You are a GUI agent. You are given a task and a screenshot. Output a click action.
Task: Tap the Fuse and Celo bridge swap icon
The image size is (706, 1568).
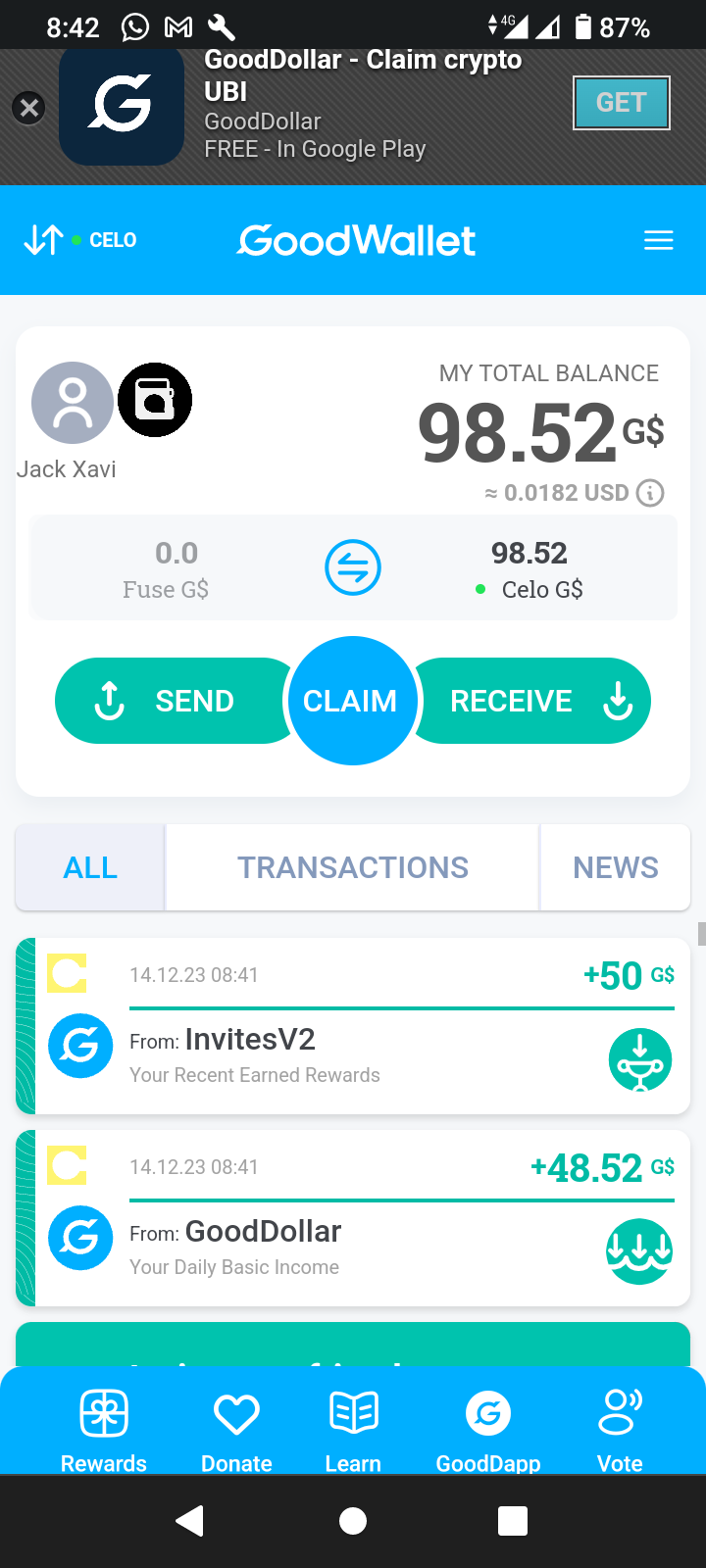tap(353, 567)
